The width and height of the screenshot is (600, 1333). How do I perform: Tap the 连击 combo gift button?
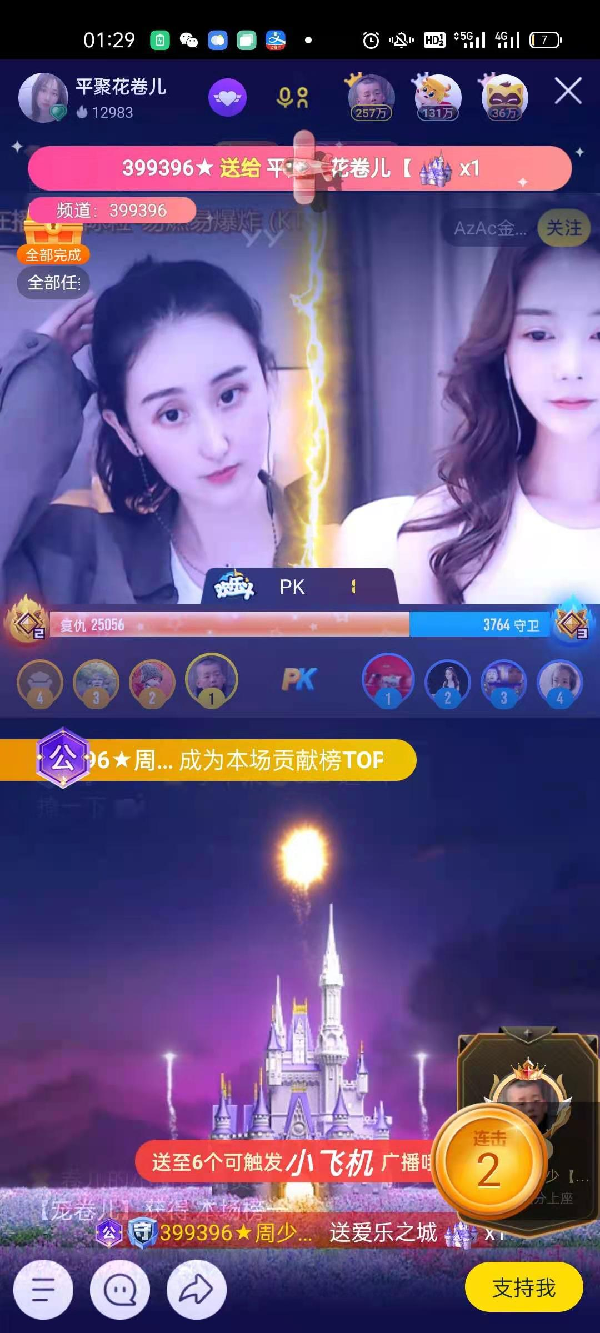click(487, 1167)
